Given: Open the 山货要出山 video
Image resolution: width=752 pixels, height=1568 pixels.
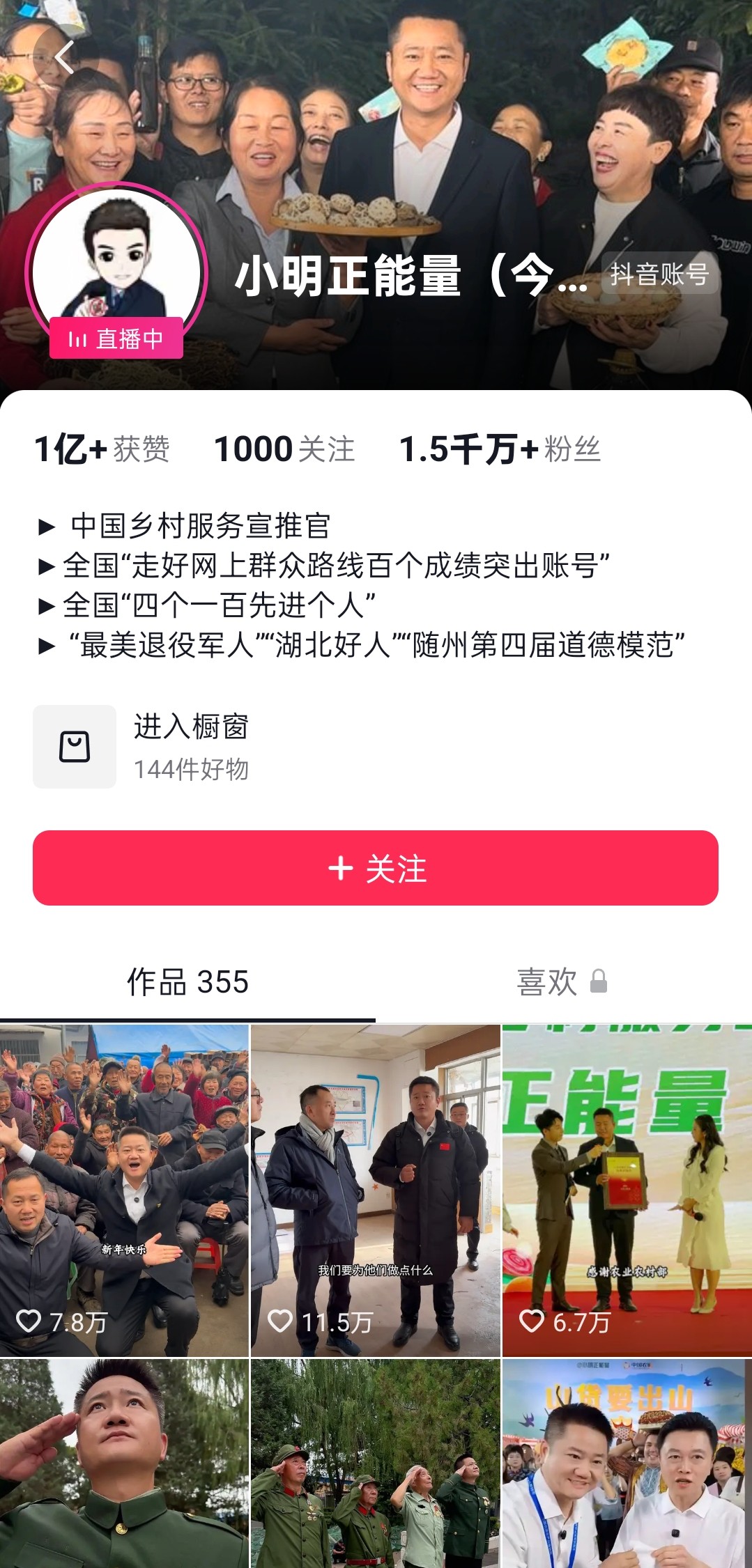Looking at the screenshot, I should tap(627, 1463).
